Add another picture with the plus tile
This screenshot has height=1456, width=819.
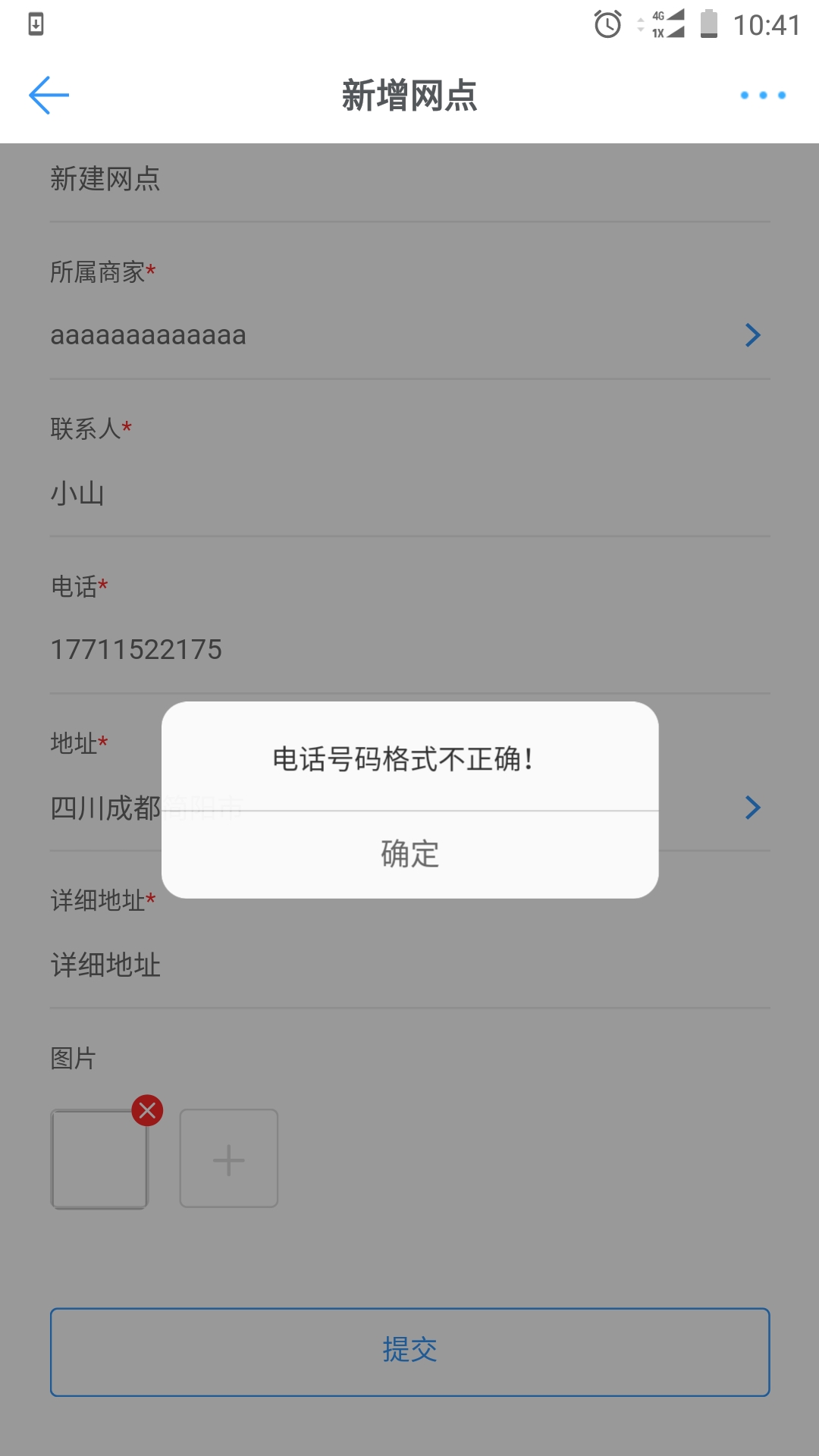228,1159
